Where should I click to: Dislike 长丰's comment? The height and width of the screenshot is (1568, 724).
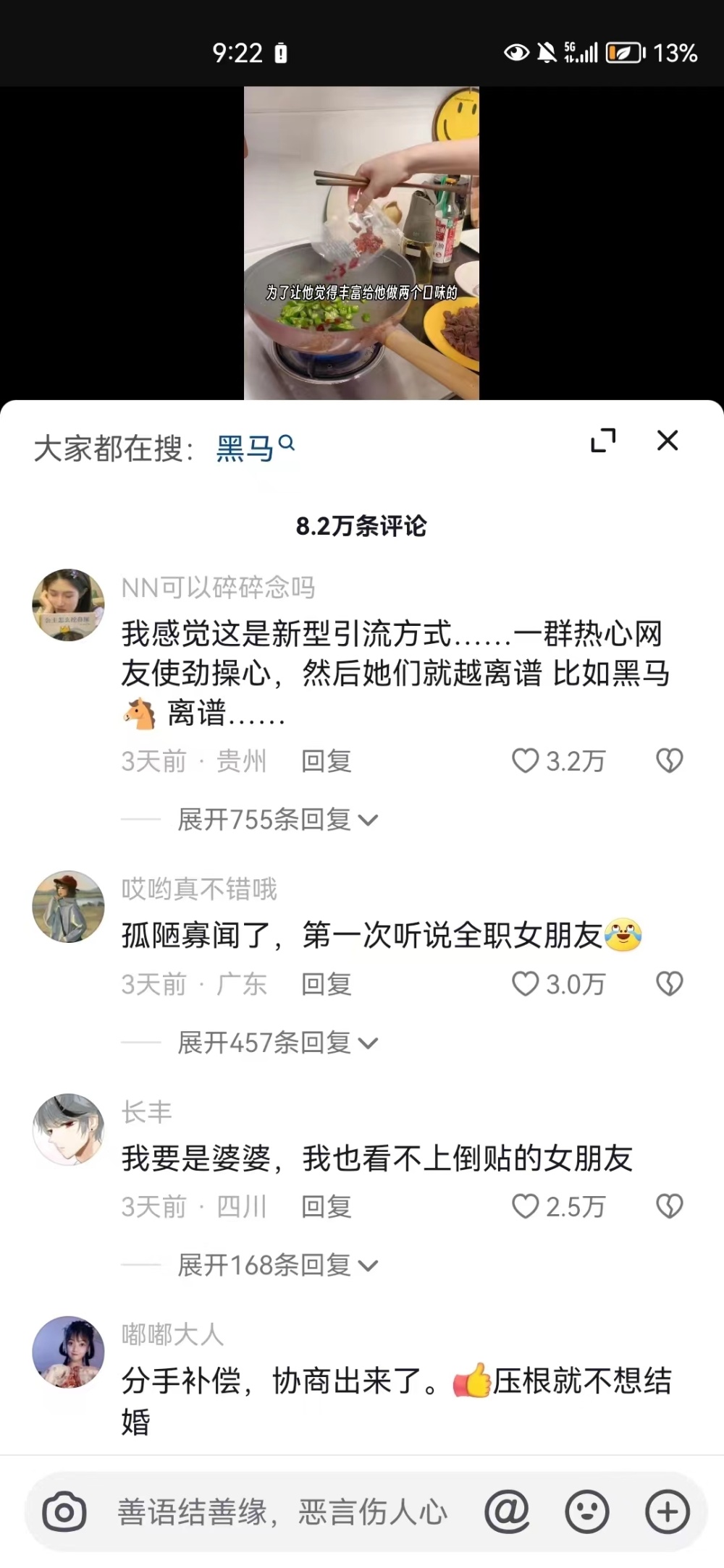(669, 1206)
